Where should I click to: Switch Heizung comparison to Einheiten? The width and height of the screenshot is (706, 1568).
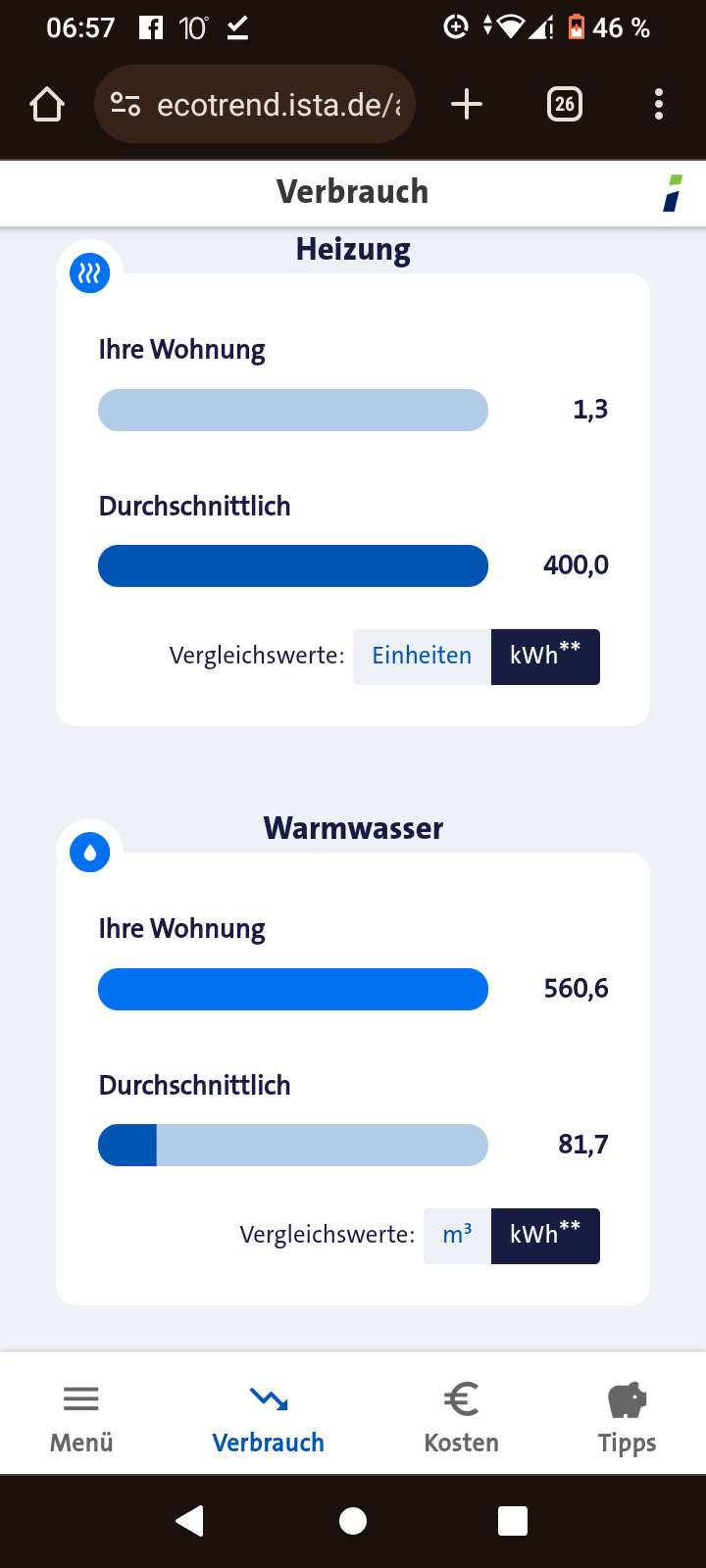tap(422, 657)
